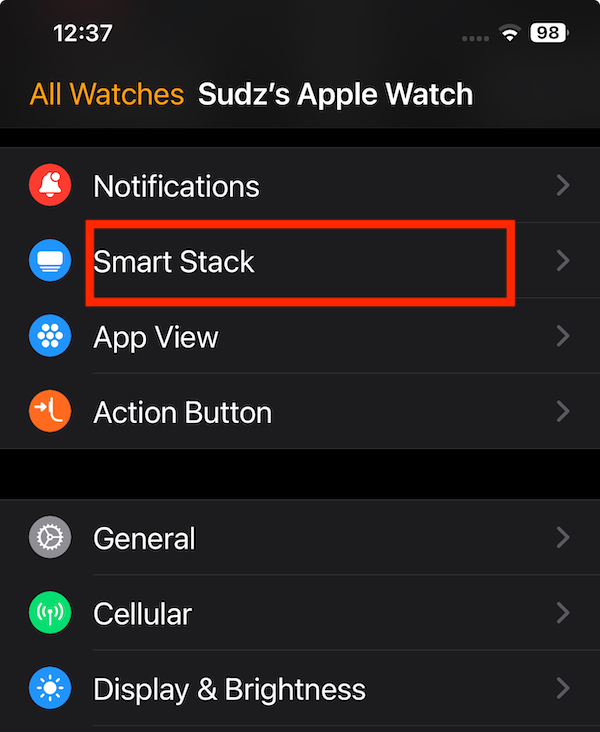Open General watch settings
This screenshot has height=732, width=600.
click(300, 538)
